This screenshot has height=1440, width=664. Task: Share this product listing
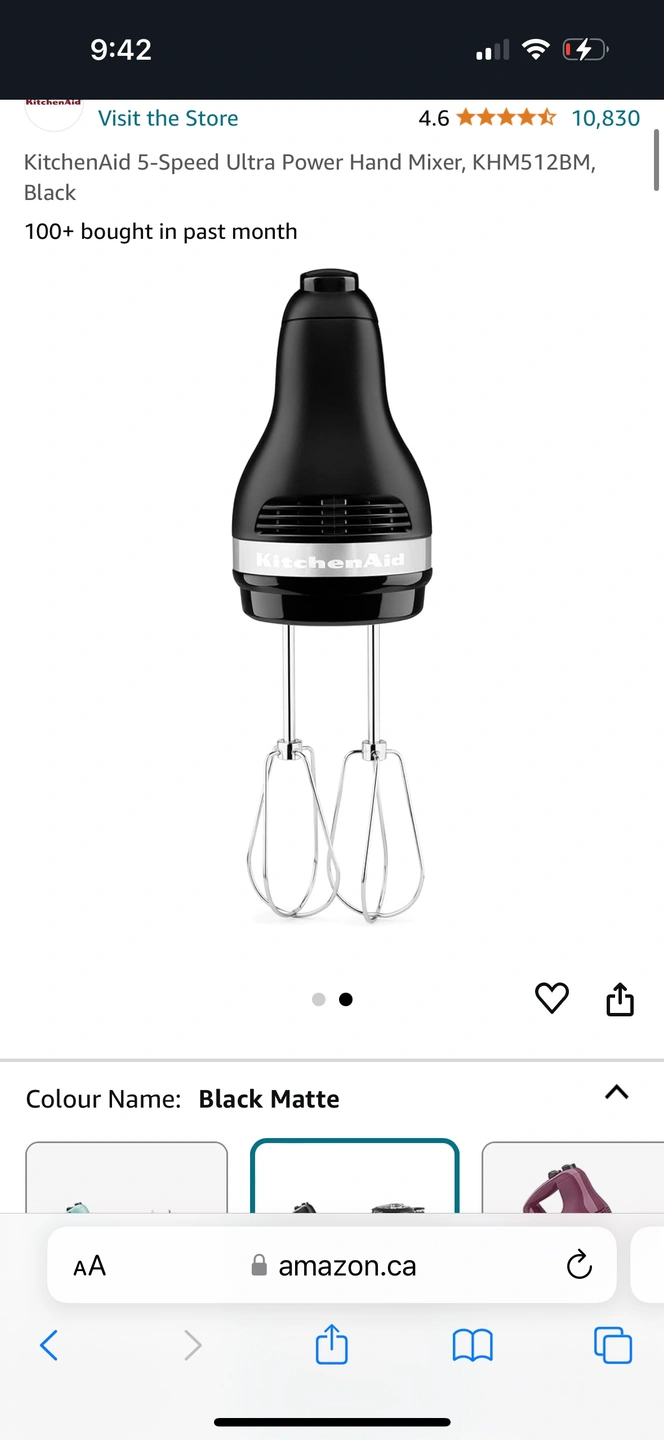[620, 998]
